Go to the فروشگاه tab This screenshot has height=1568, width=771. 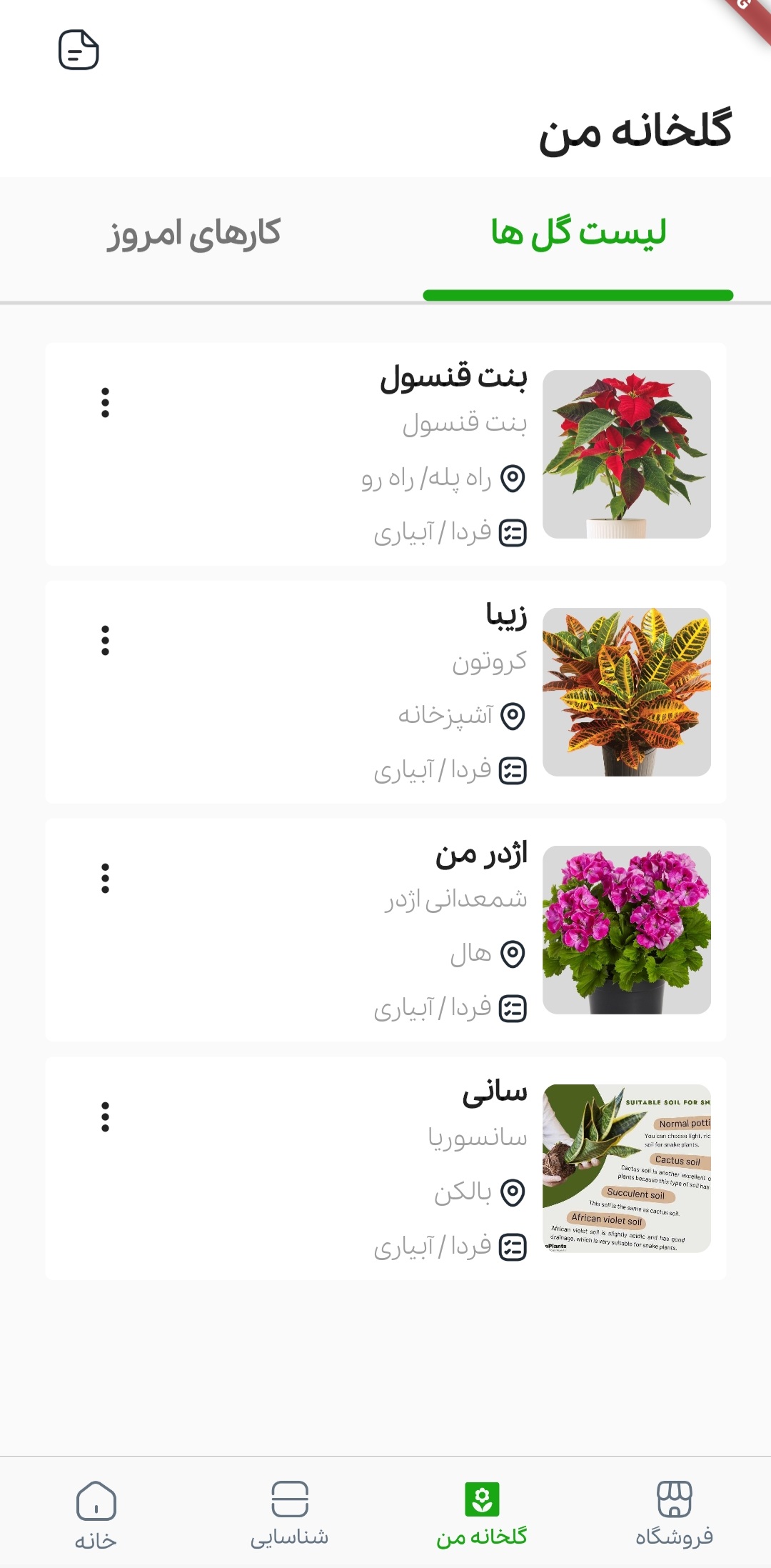pyautogui.click(x=675, y=1513)
